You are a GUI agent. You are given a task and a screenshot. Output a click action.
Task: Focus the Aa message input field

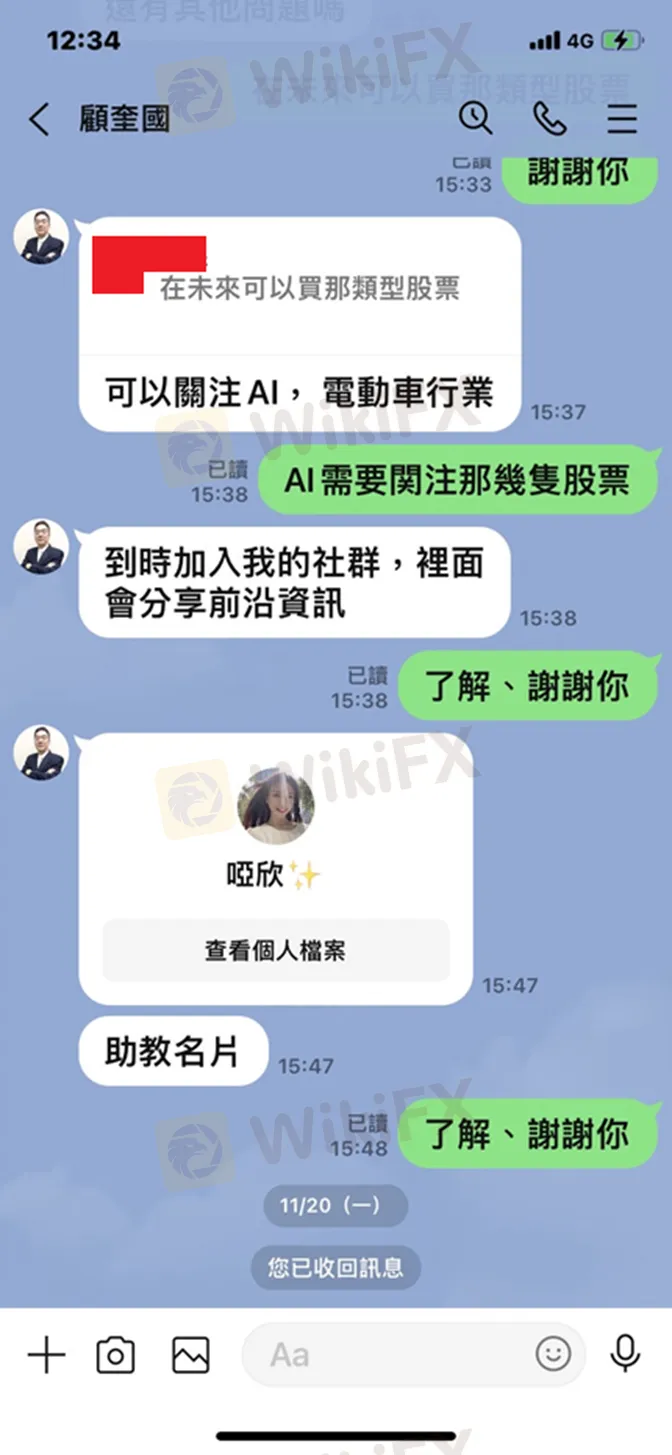[390, 1355]
